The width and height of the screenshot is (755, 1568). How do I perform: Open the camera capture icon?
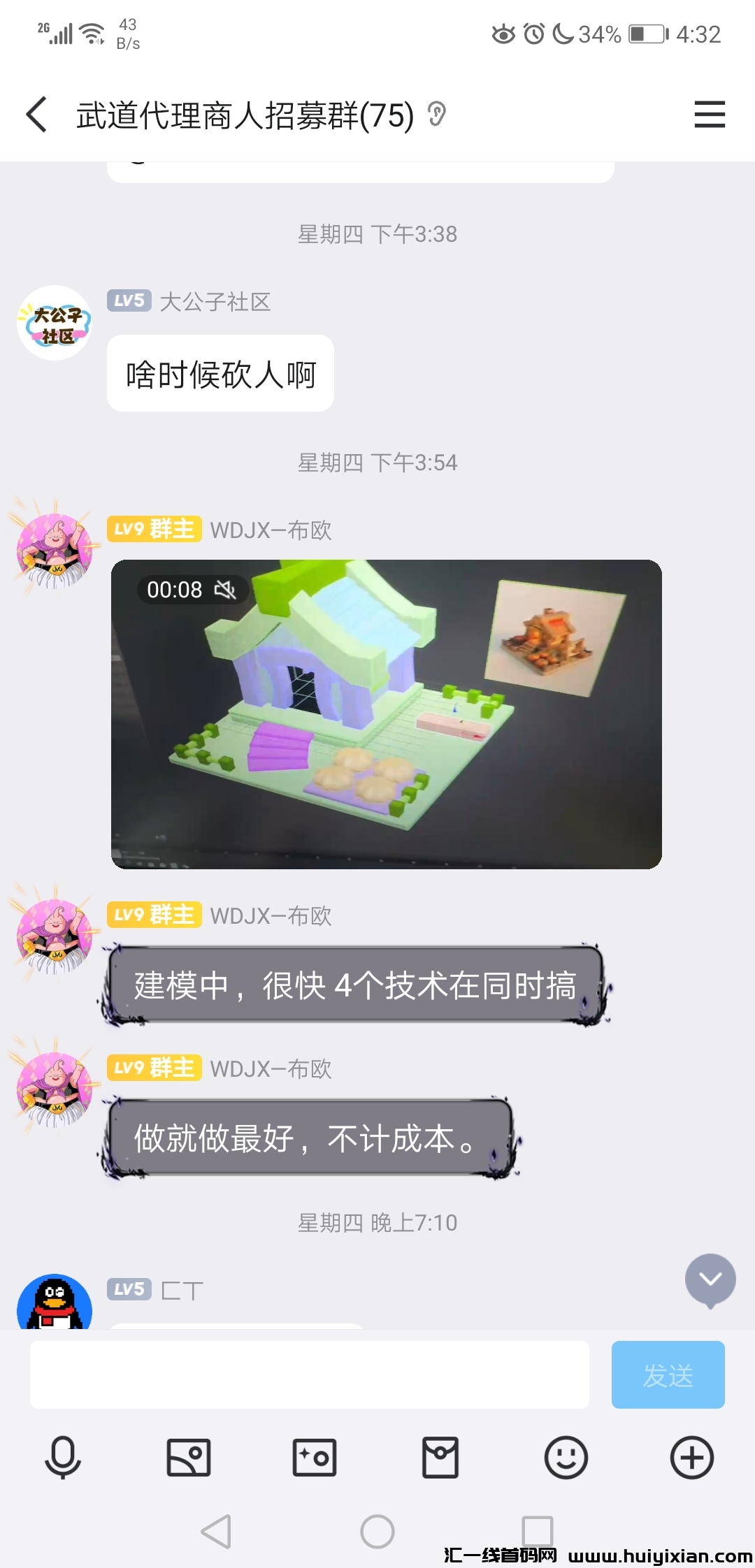pyautogui.click(x=315, y=1458)
